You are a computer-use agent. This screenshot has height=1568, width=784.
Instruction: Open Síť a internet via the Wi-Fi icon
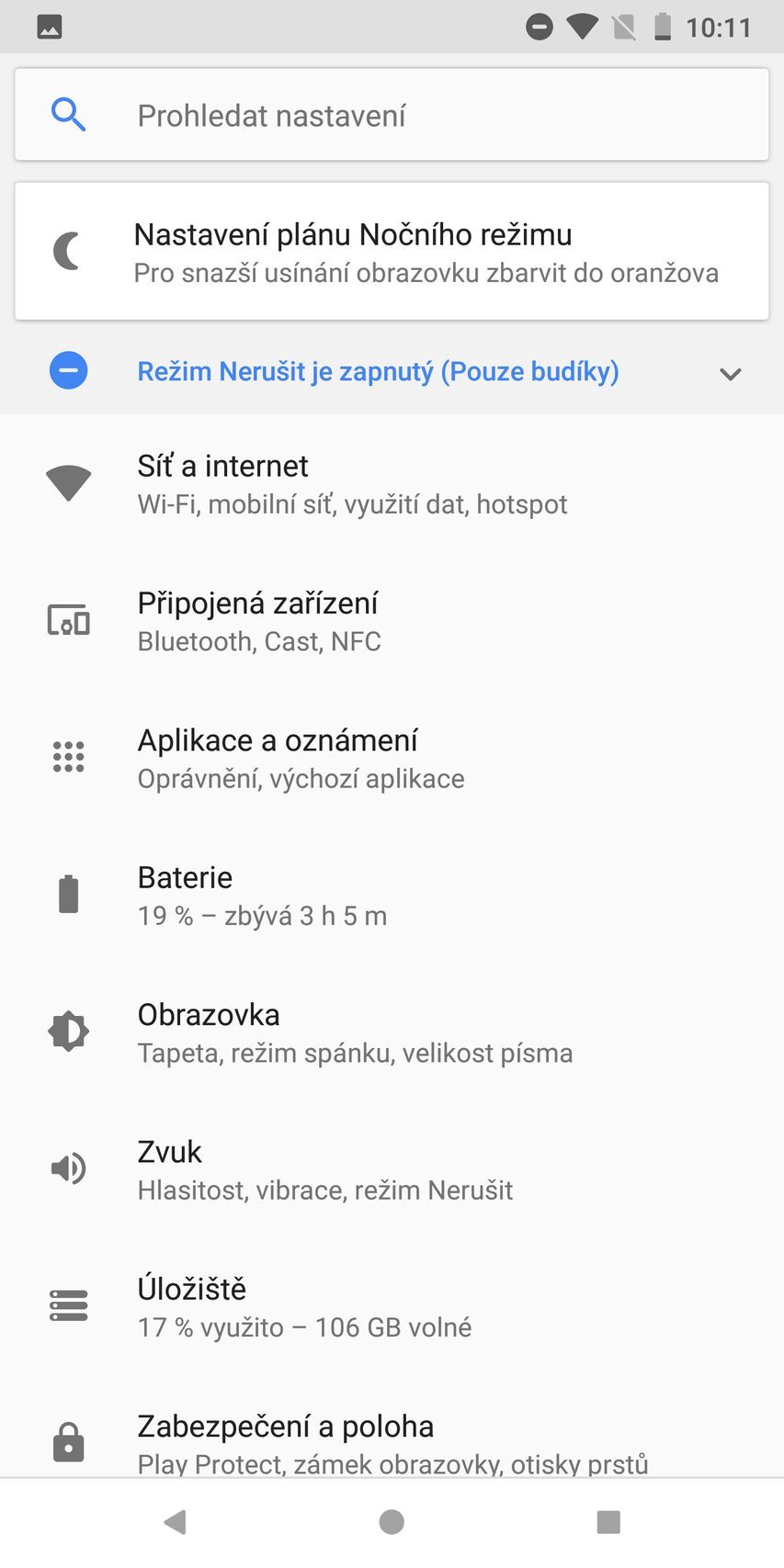pyautogui.click(x=68, y=482)
